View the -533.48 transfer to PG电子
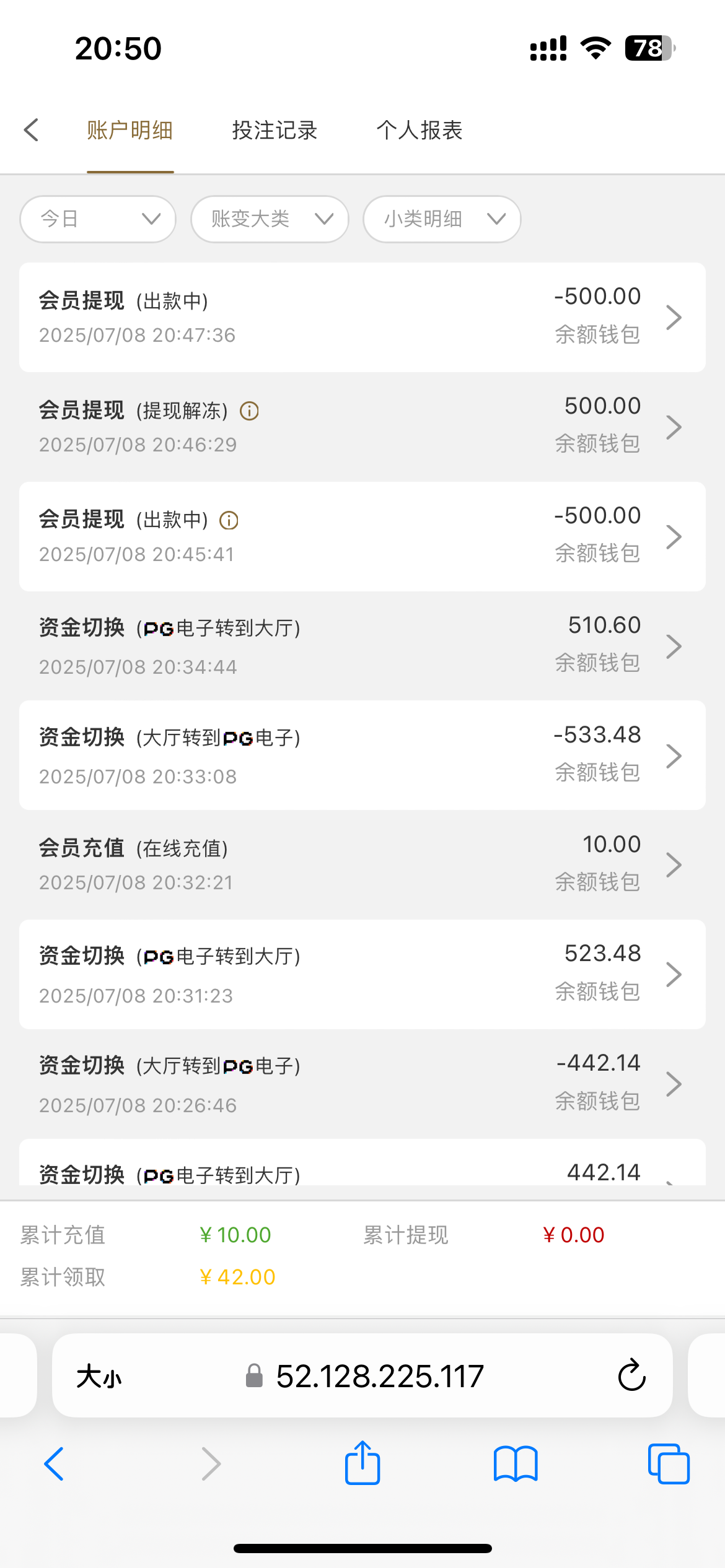This screenshot has height=1568, width=725. 362,755
